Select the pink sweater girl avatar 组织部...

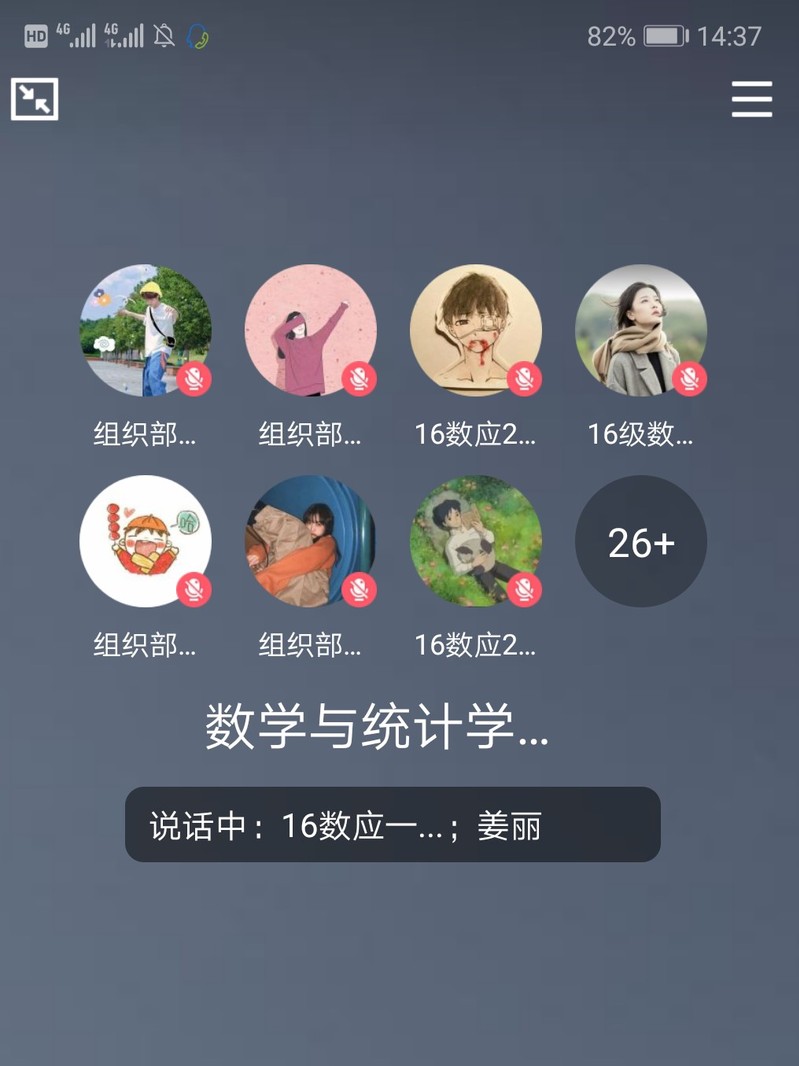click(x=310, y=330)
